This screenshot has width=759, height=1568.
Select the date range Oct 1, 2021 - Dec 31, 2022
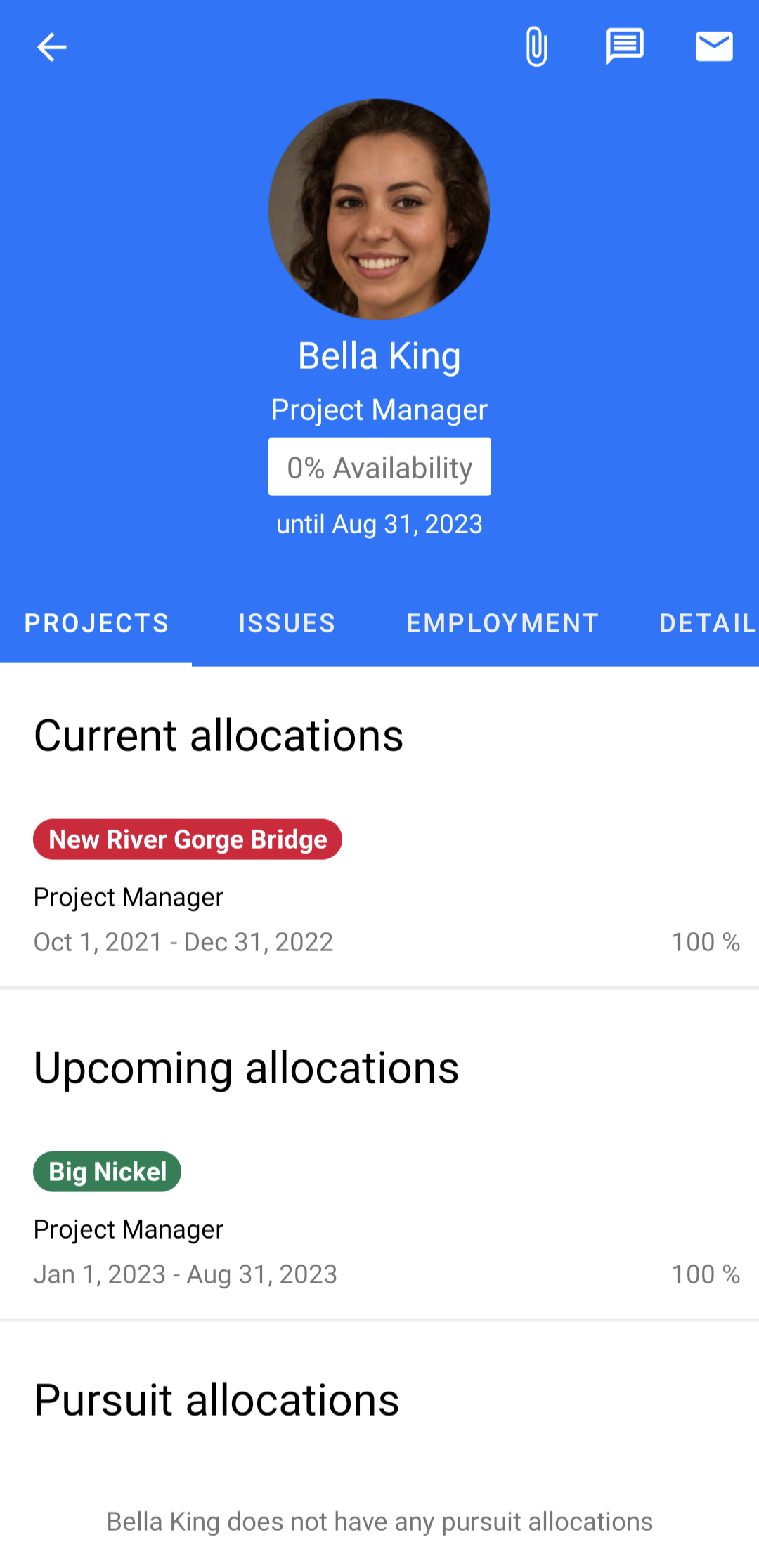[183, 941]
